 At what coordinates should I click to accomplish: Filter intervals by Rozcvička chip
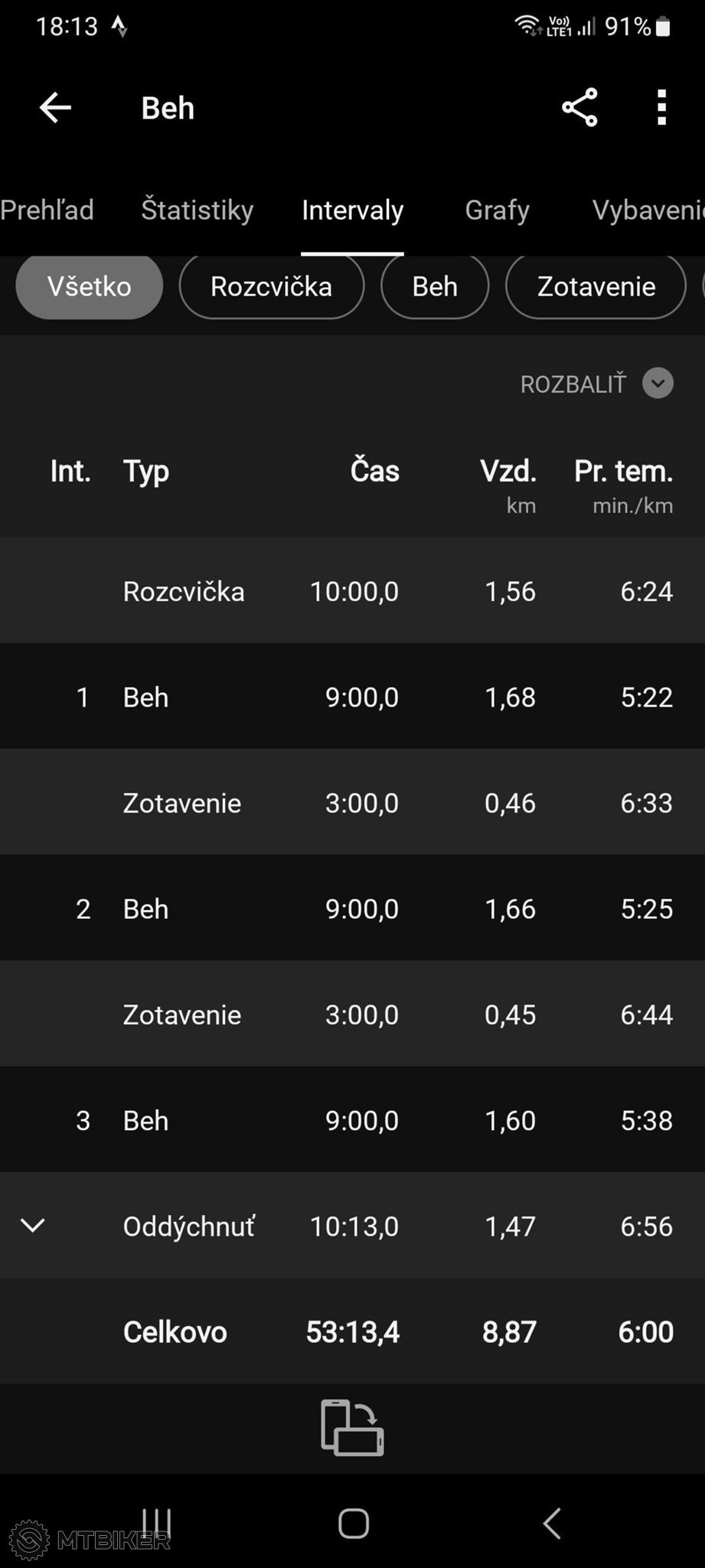[272, 286]
